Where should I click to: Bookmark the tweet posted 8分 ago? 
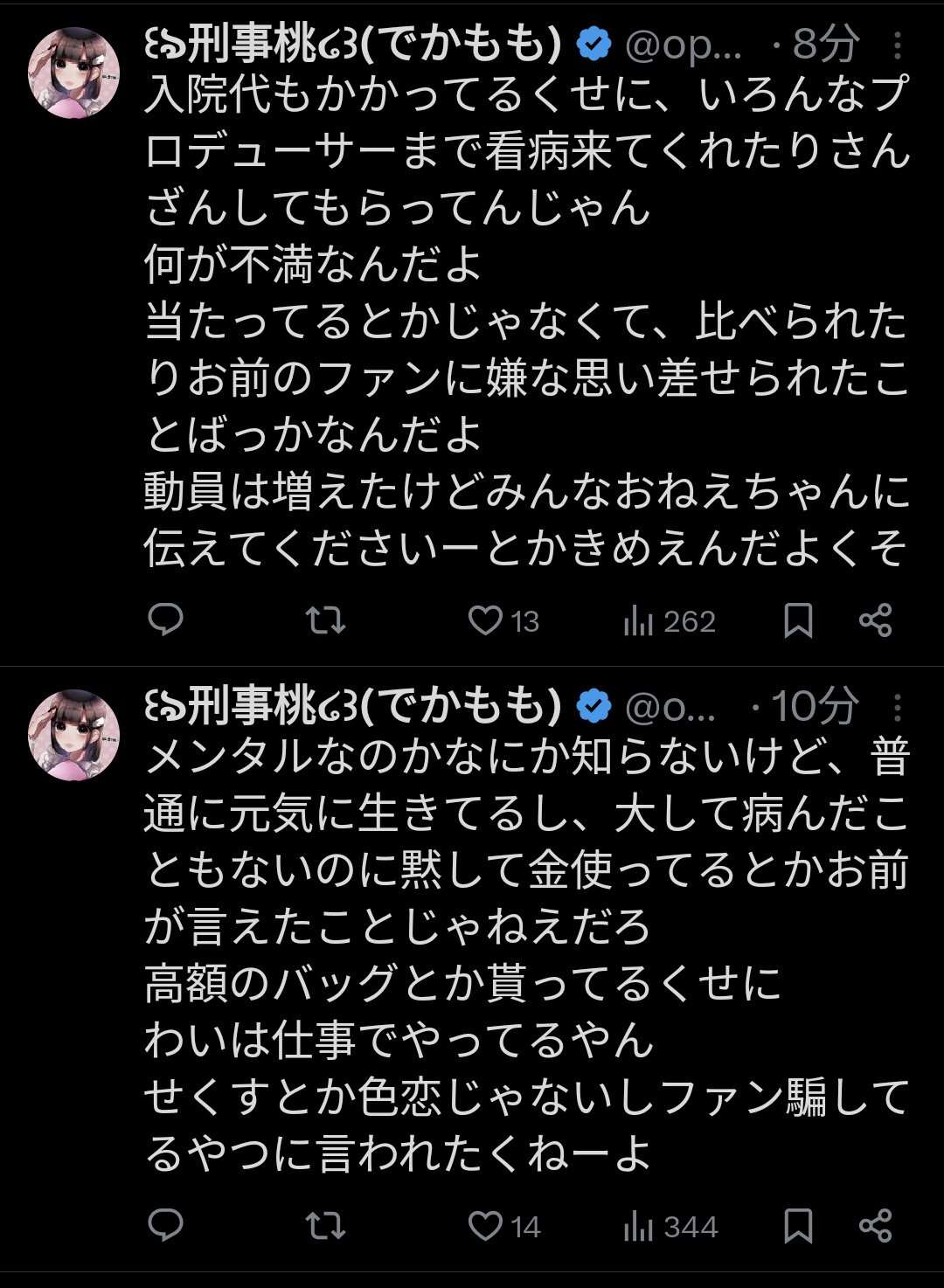coord(798,620)
